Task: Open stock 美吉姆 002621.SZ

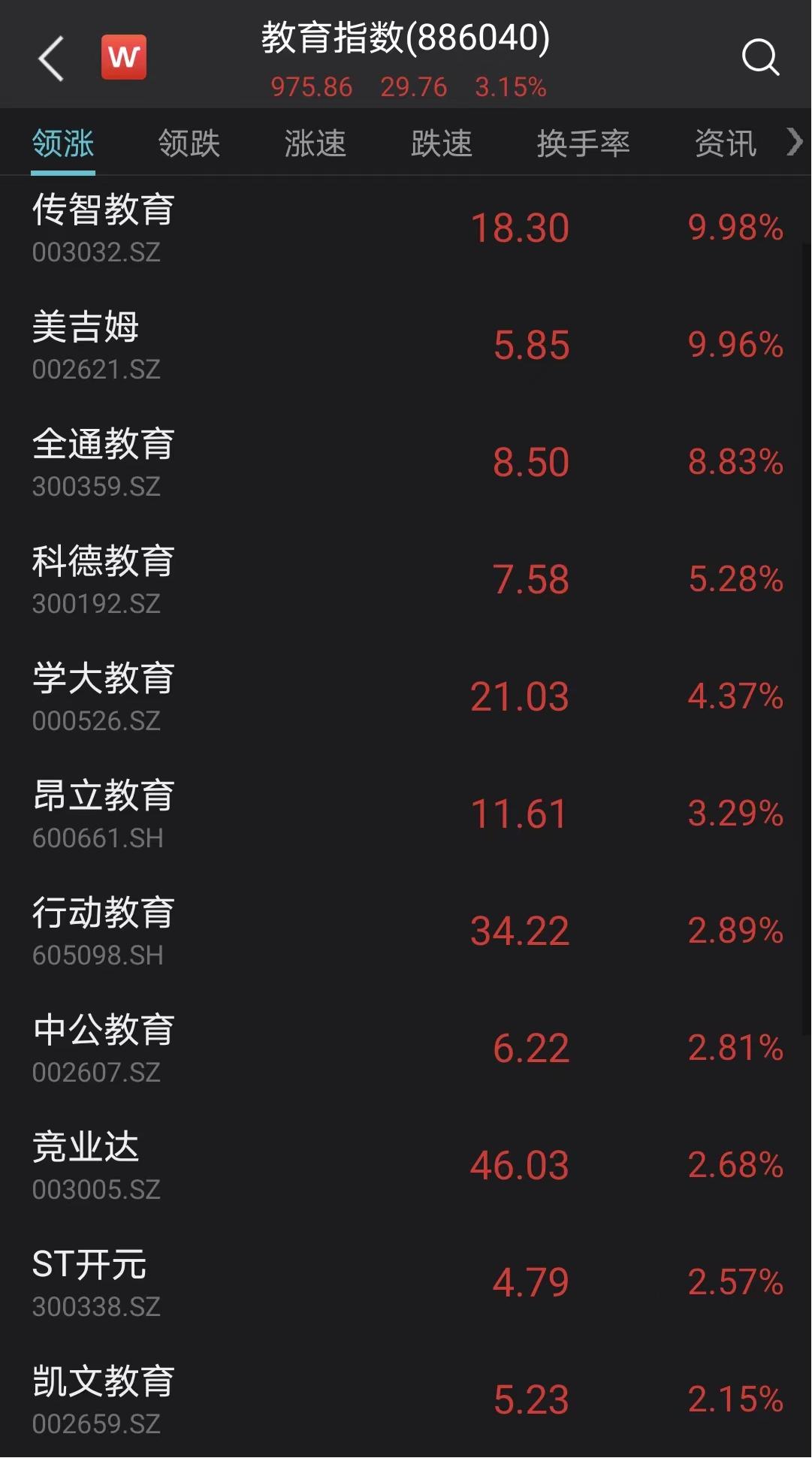Action: pyautogui.click(x=406, y=345)
